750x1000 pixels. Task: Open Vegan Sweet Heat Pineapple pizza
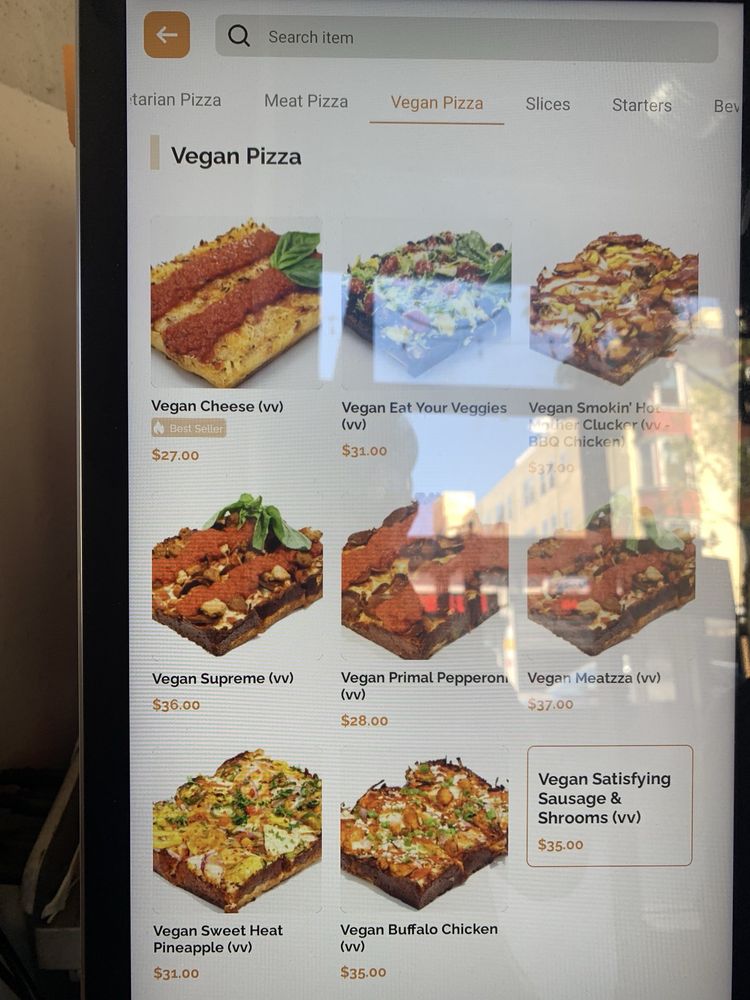pos(237,865)
